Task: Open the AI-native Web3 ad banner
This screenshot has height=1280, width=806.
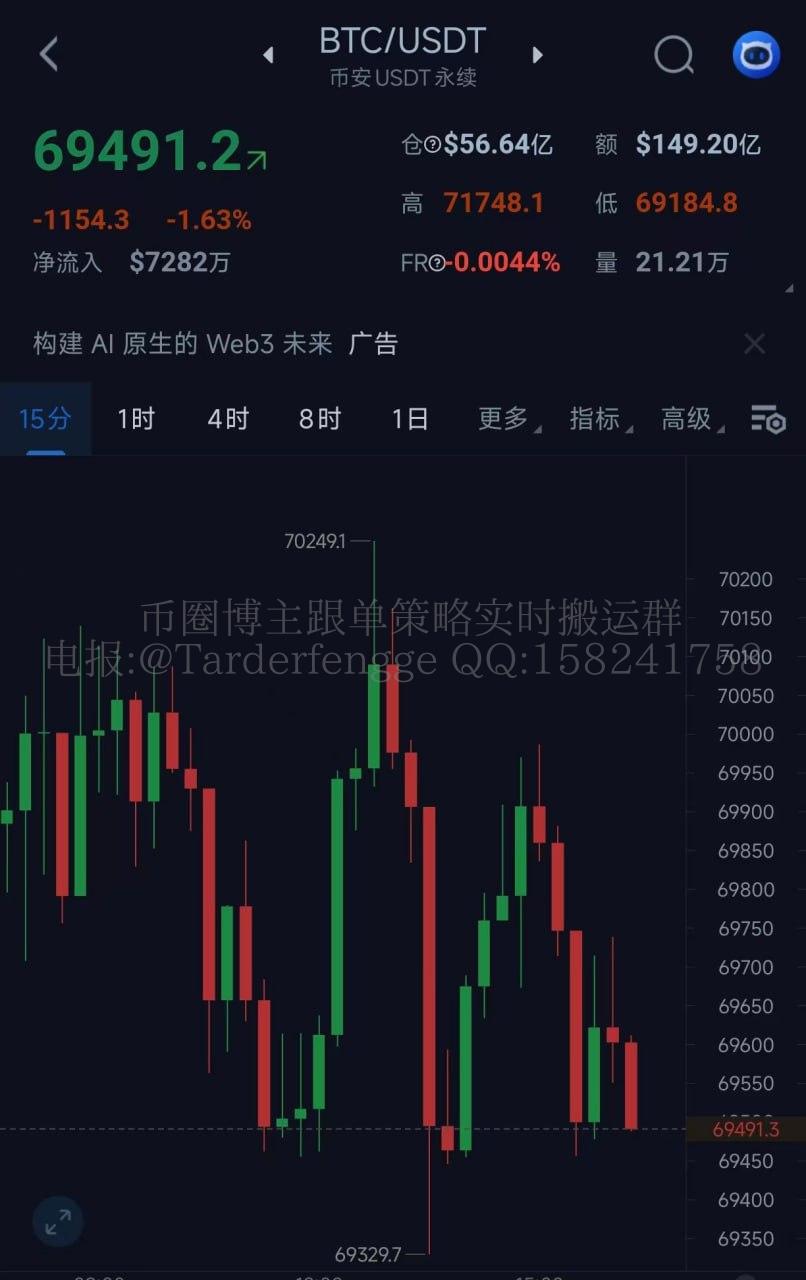Action: 215,344
